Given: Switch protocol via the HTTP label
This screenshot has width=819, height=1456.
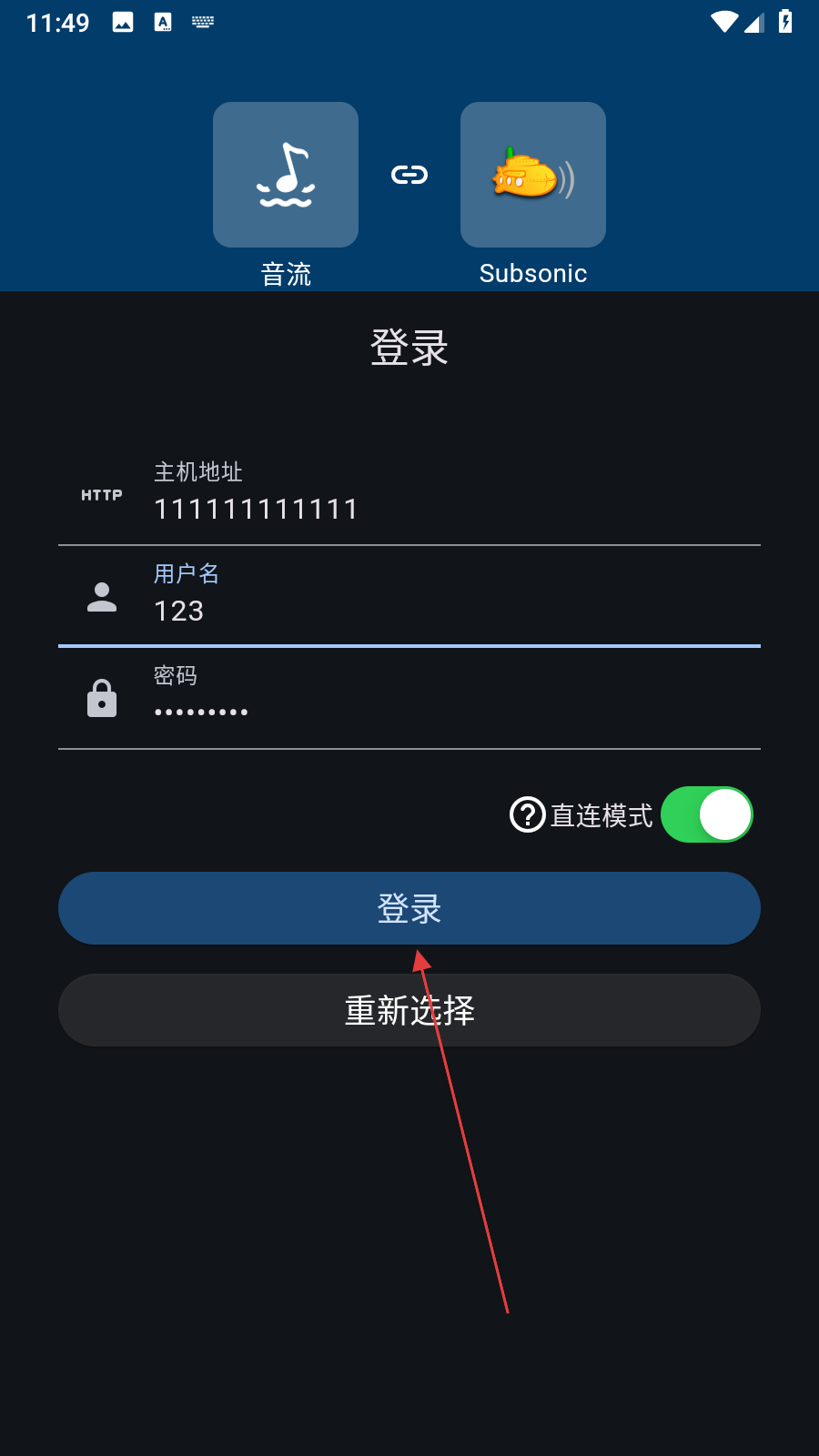Looking at the screenshot, I should [x=102, y=495].
